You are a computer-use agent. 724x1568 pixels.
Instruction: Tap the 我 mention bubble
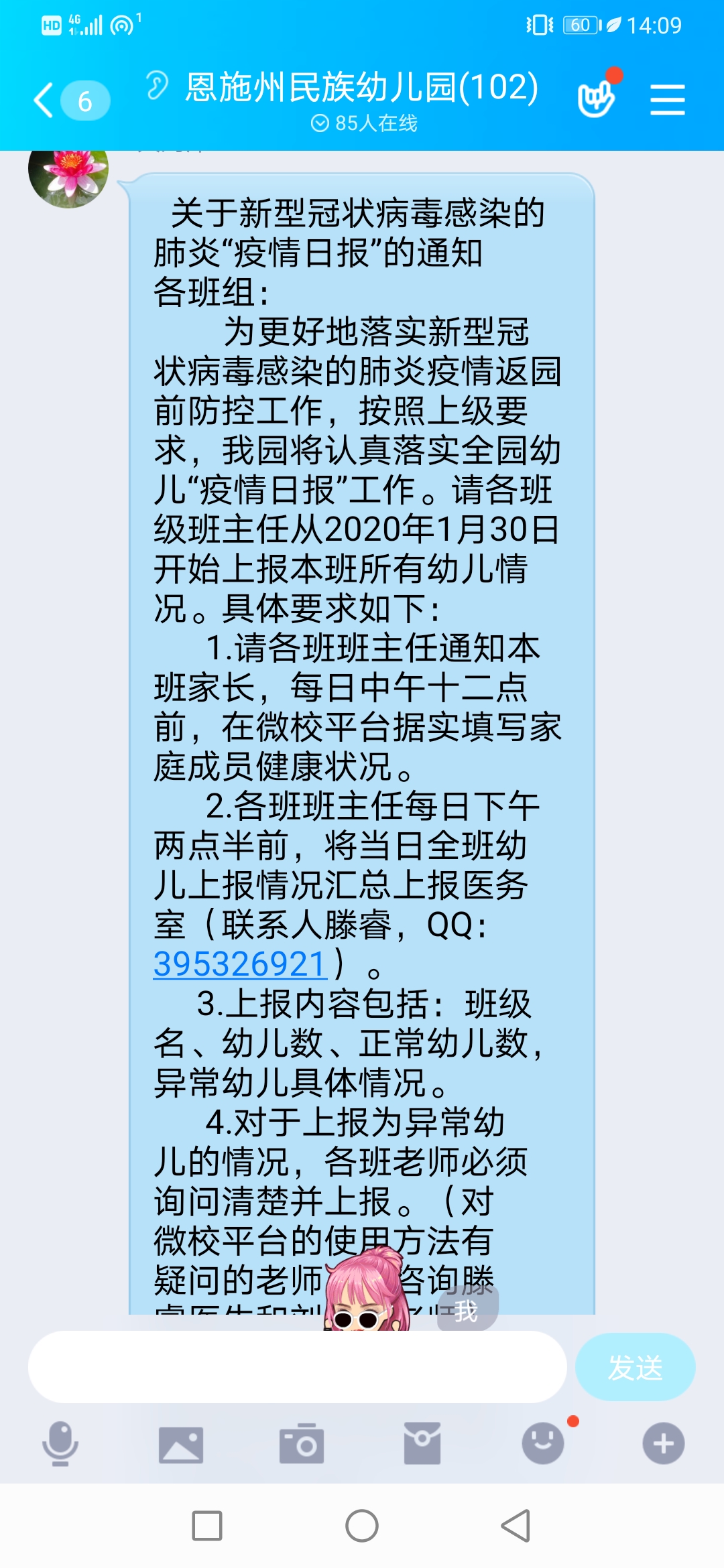pyautogui.click(x=467, y=1311)
